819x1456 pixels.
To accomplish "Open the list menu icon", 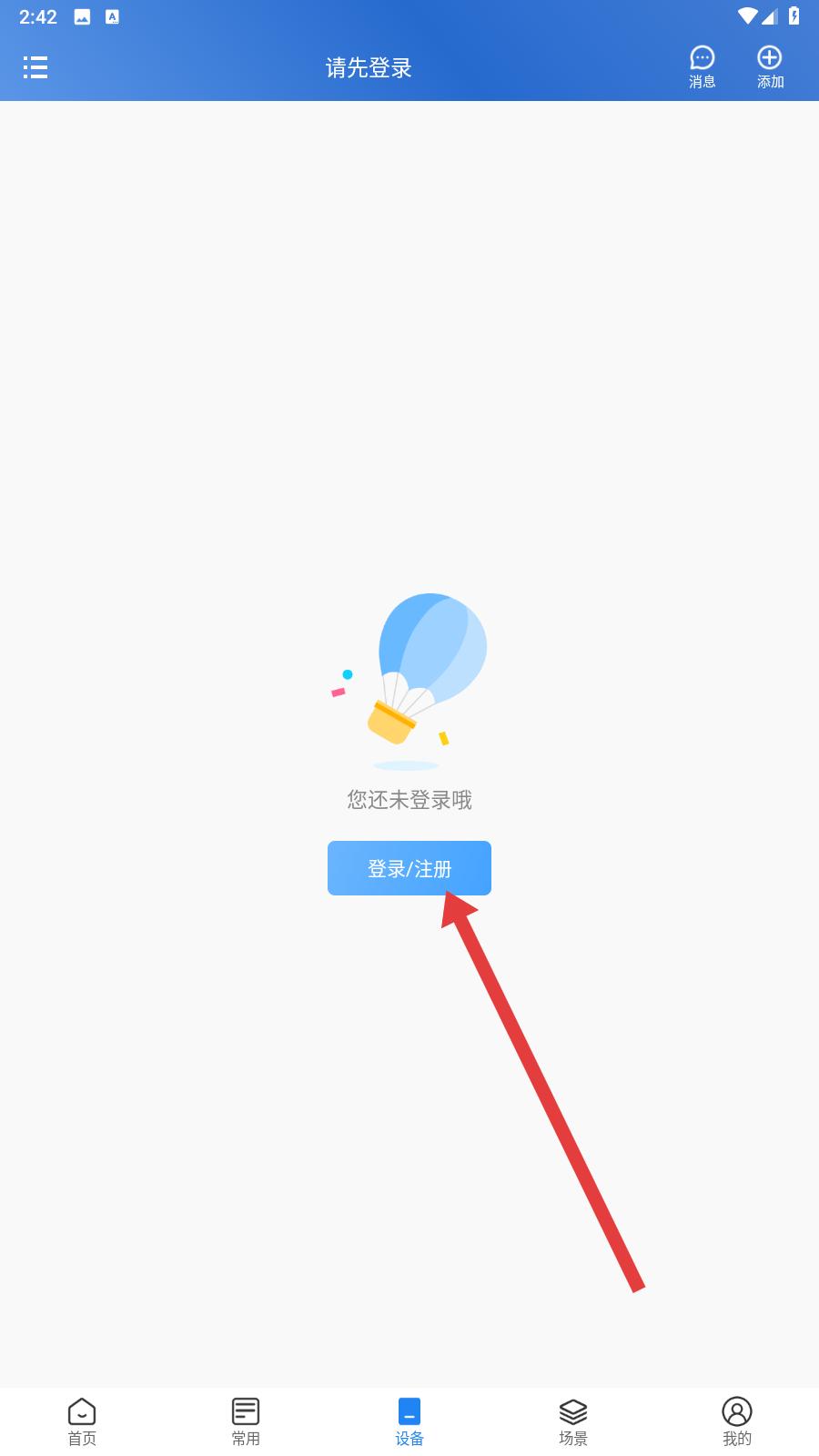I will coord(35,67).
